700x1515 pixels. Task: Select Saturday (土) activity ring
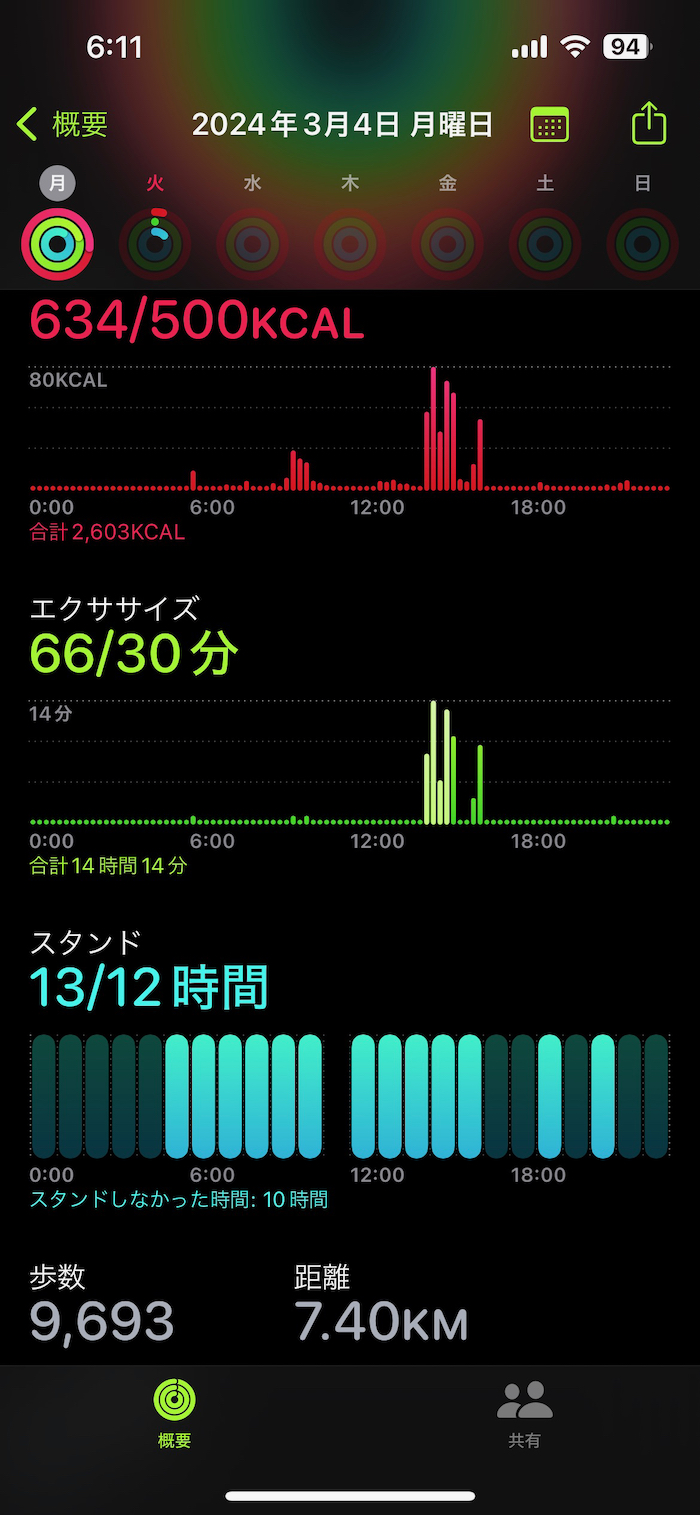point(545,243)
